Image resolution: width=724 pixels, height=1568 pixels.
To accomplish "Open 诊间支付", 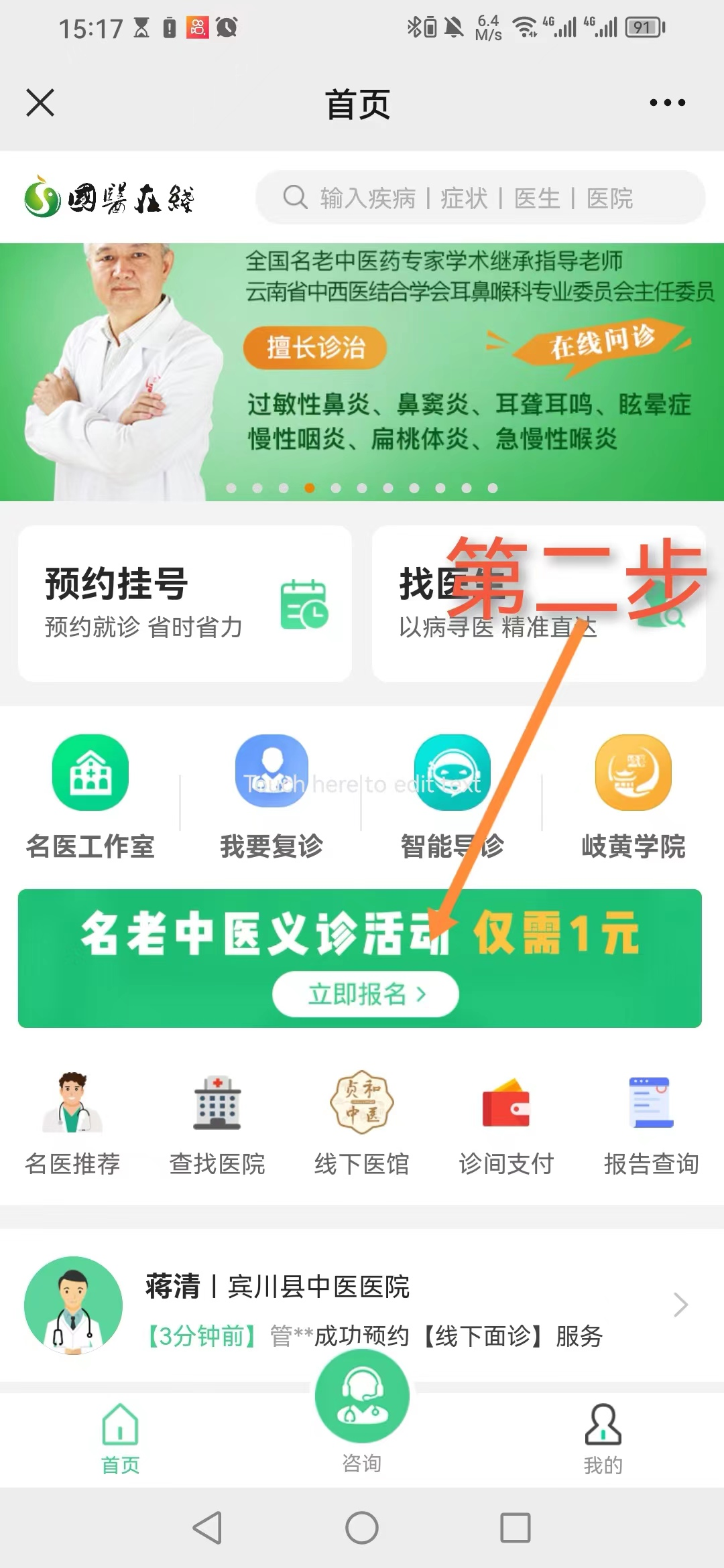I will tap(506, 1122).
